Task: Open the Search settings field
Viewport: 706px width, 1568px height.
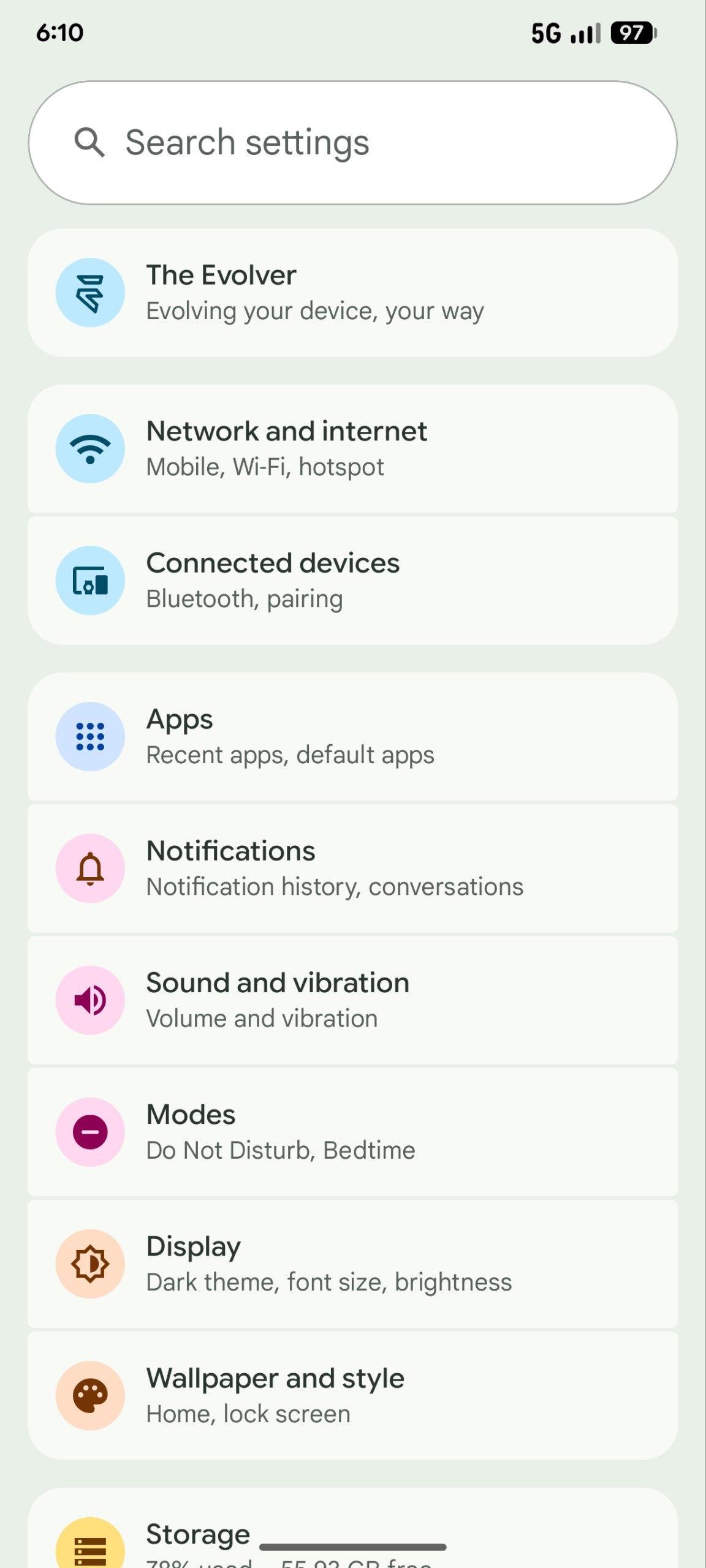Action: pyautogui.click(x=352, y=143)
